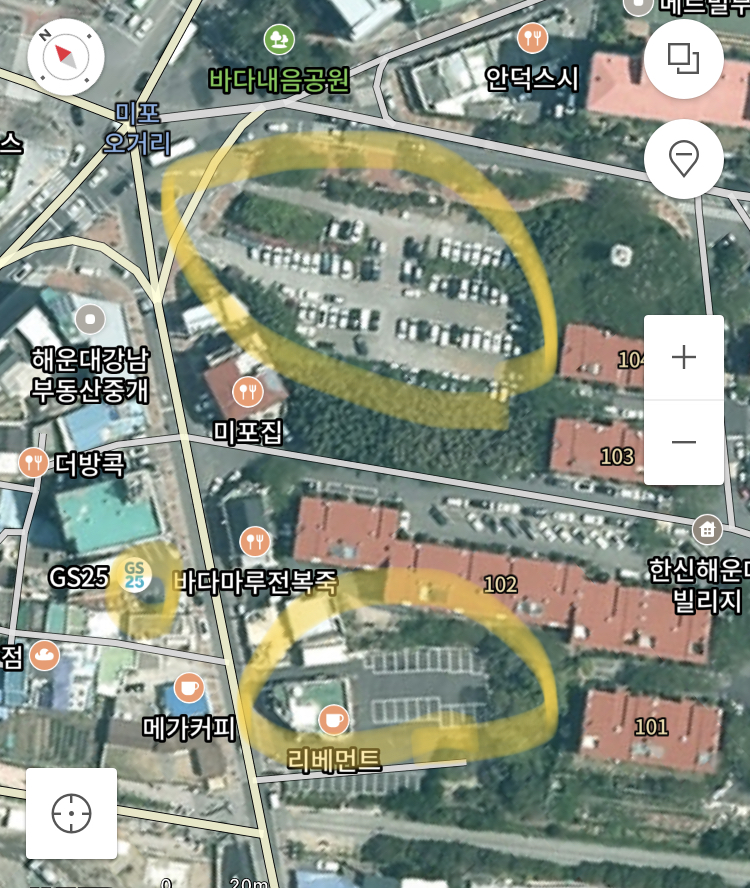
Task: Open the 리베먼트 cafe marker
Action: (333, 719)
